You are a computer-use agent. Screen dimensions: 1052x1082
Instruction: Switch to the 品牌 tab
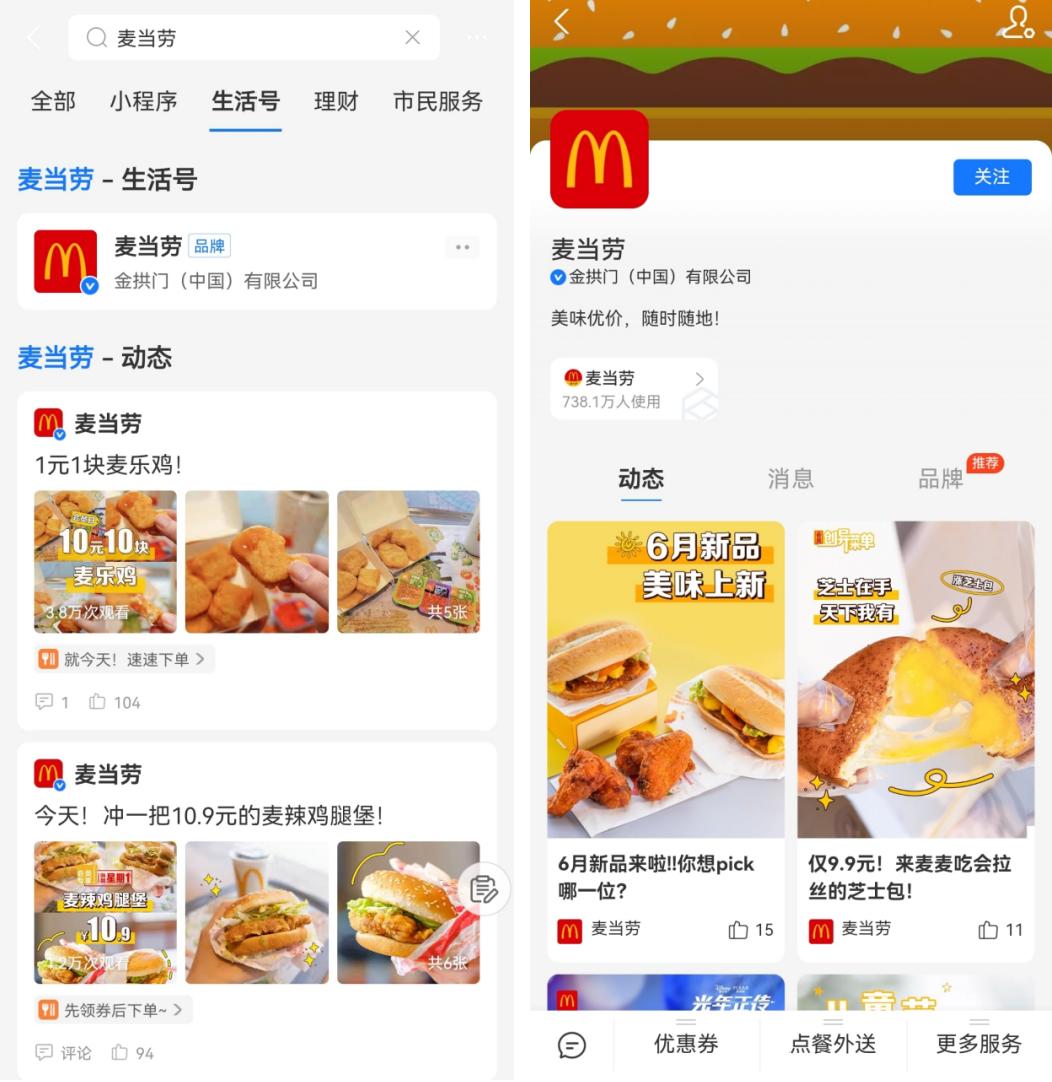pyautogui.click(x=940, y=479)
